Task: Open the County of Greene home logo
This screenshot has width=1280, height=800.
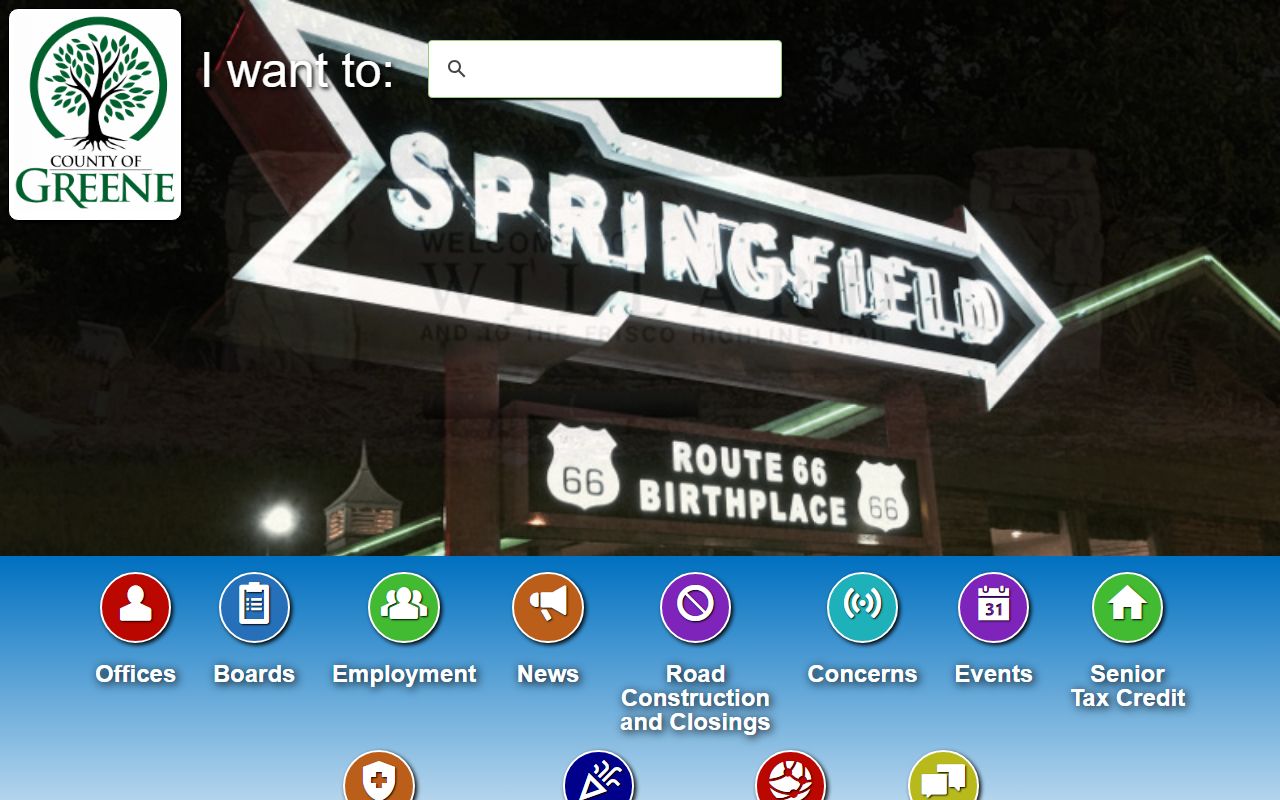Action: (95, 115)
